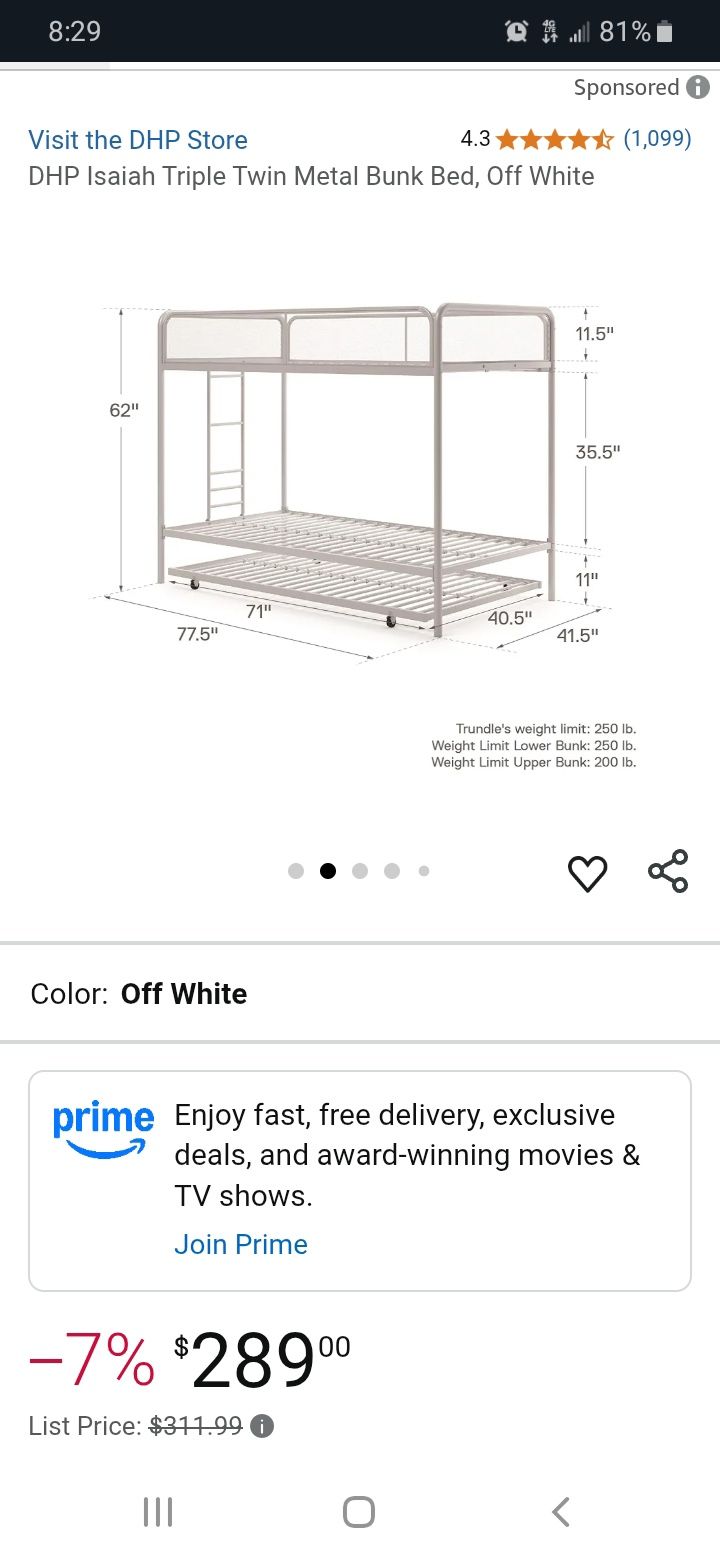Image resolution: width=720 pixels, height=1560 pixels.
Task: Open Visit the DHP Store link
Action: click(x=137, y=139)
